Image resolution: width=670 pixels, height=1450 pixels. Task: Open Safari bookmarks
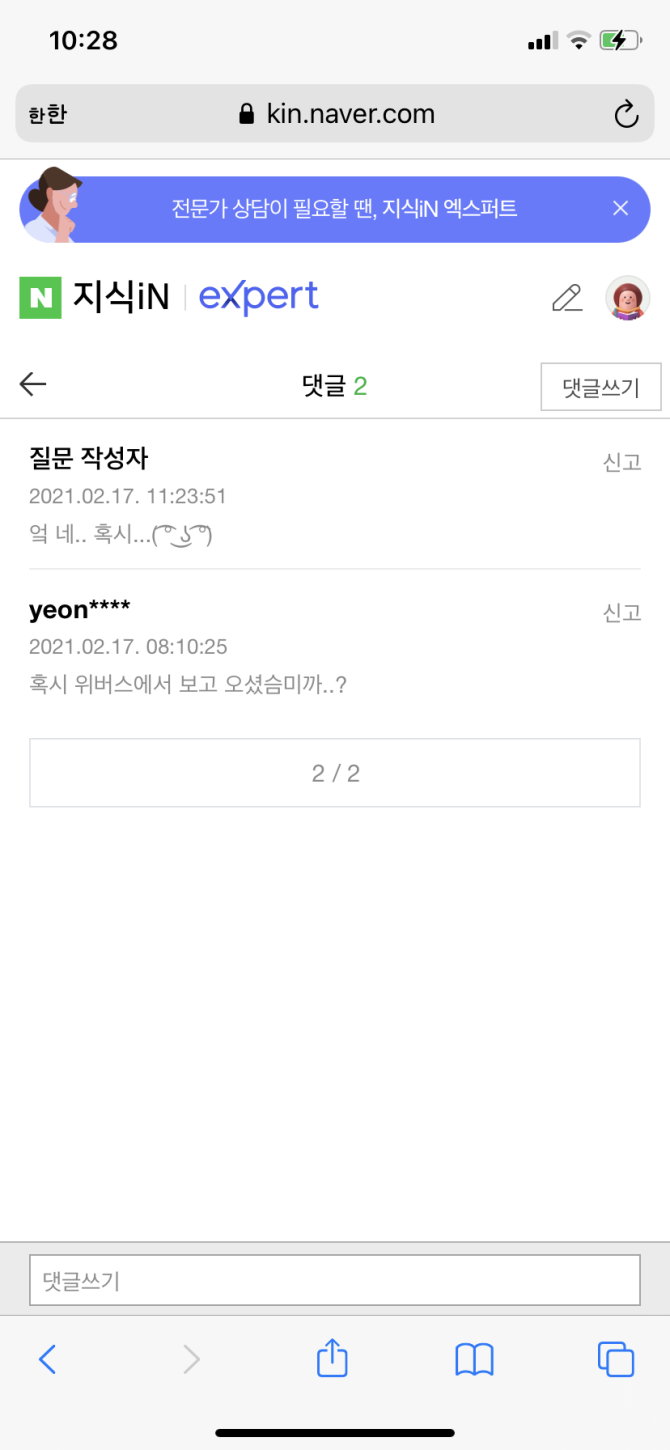474,1359
